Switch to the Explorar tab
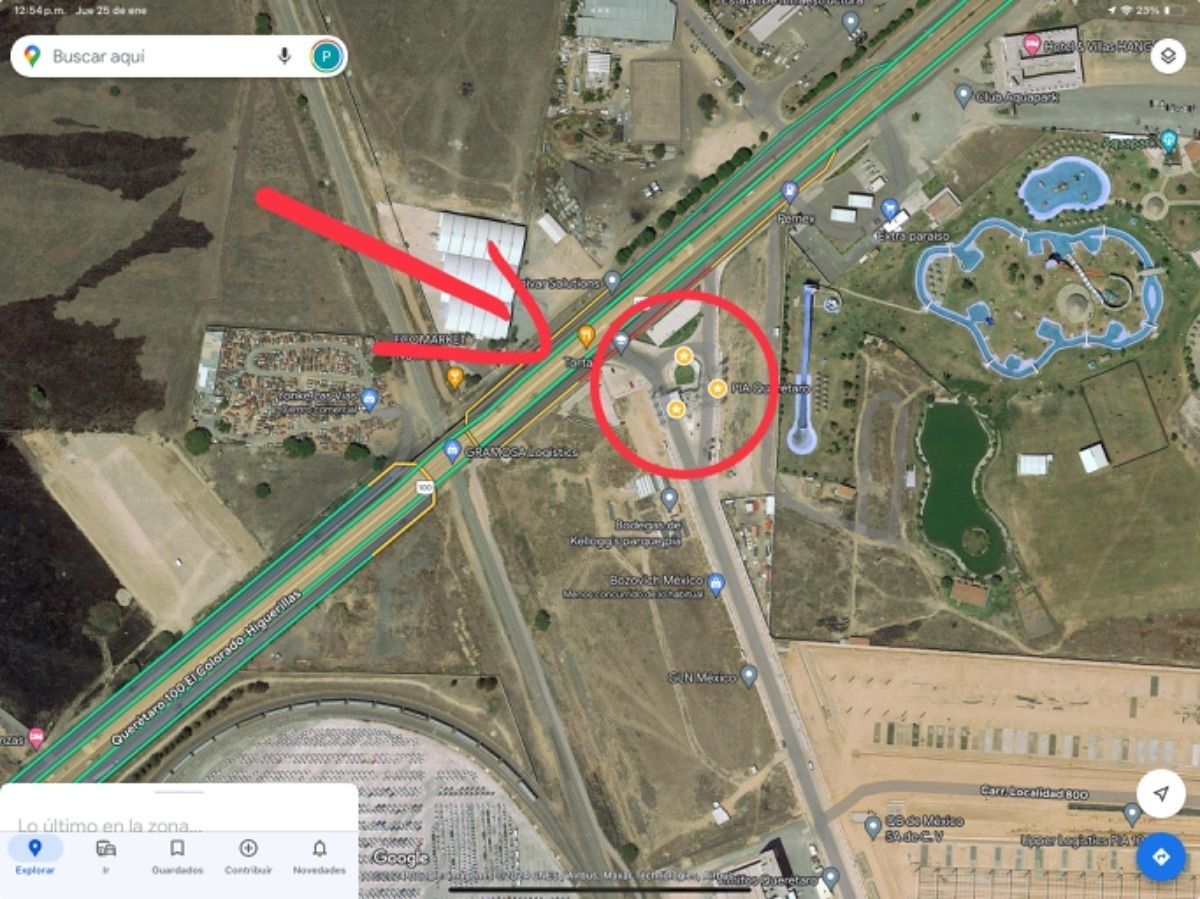The image size is (1200, 899). click(x=35, y=856)
